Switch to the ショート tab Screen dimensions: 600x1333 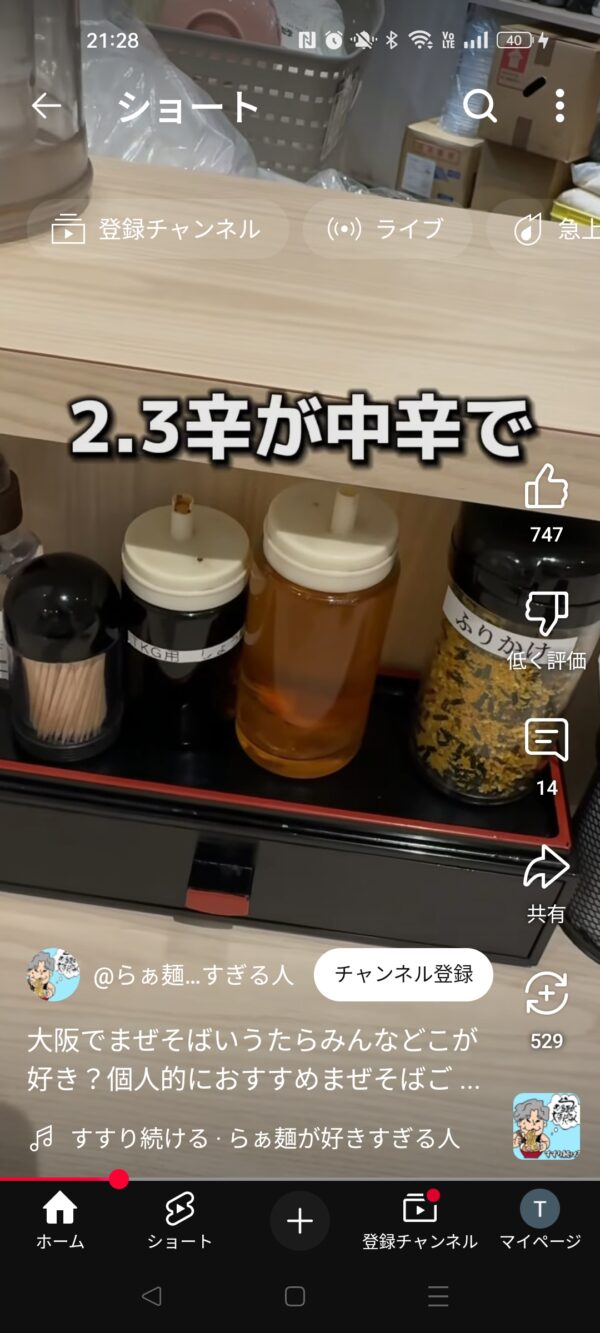tap(180, 1222)
